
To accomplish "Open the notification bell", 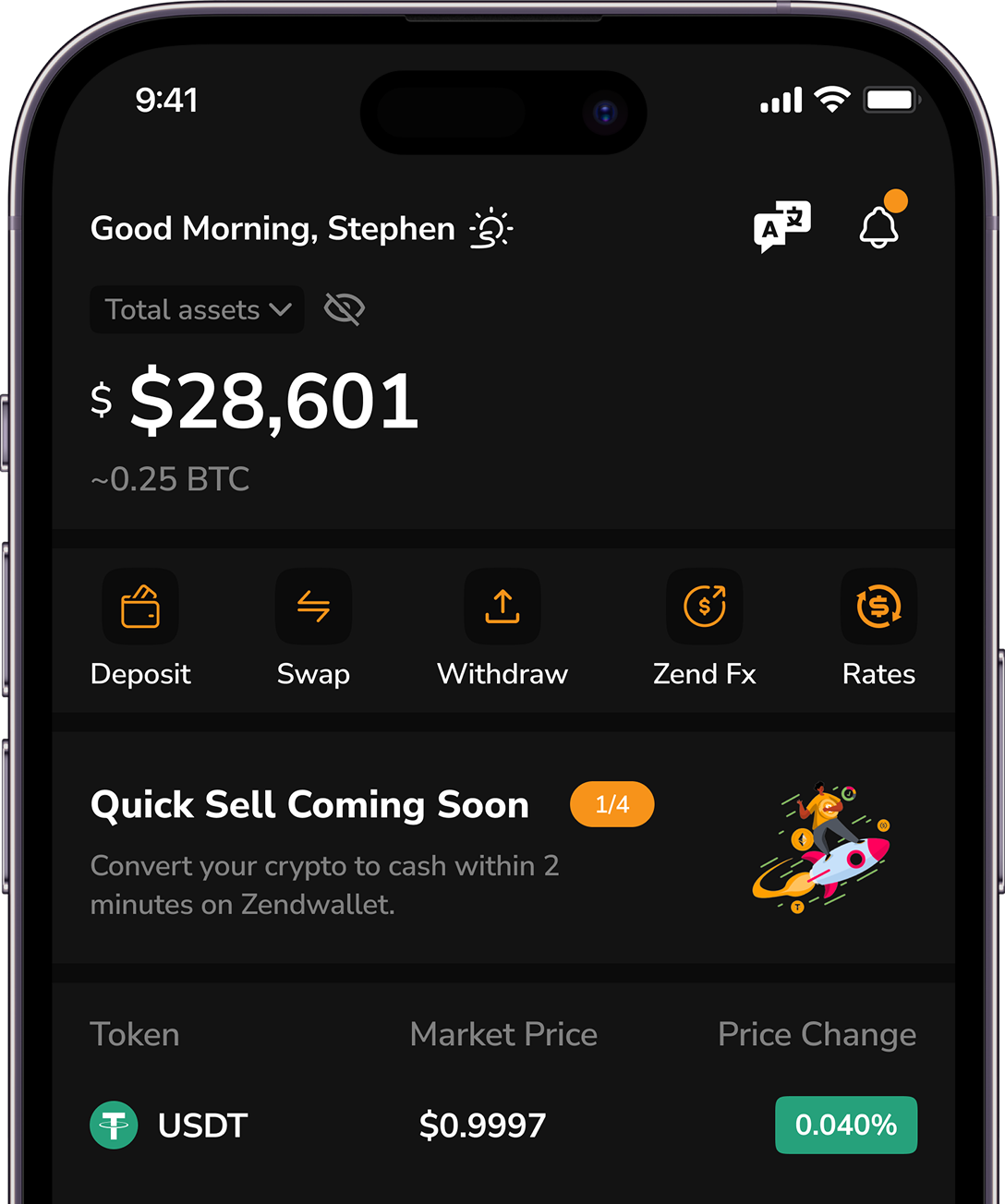I will pos(878,228).
